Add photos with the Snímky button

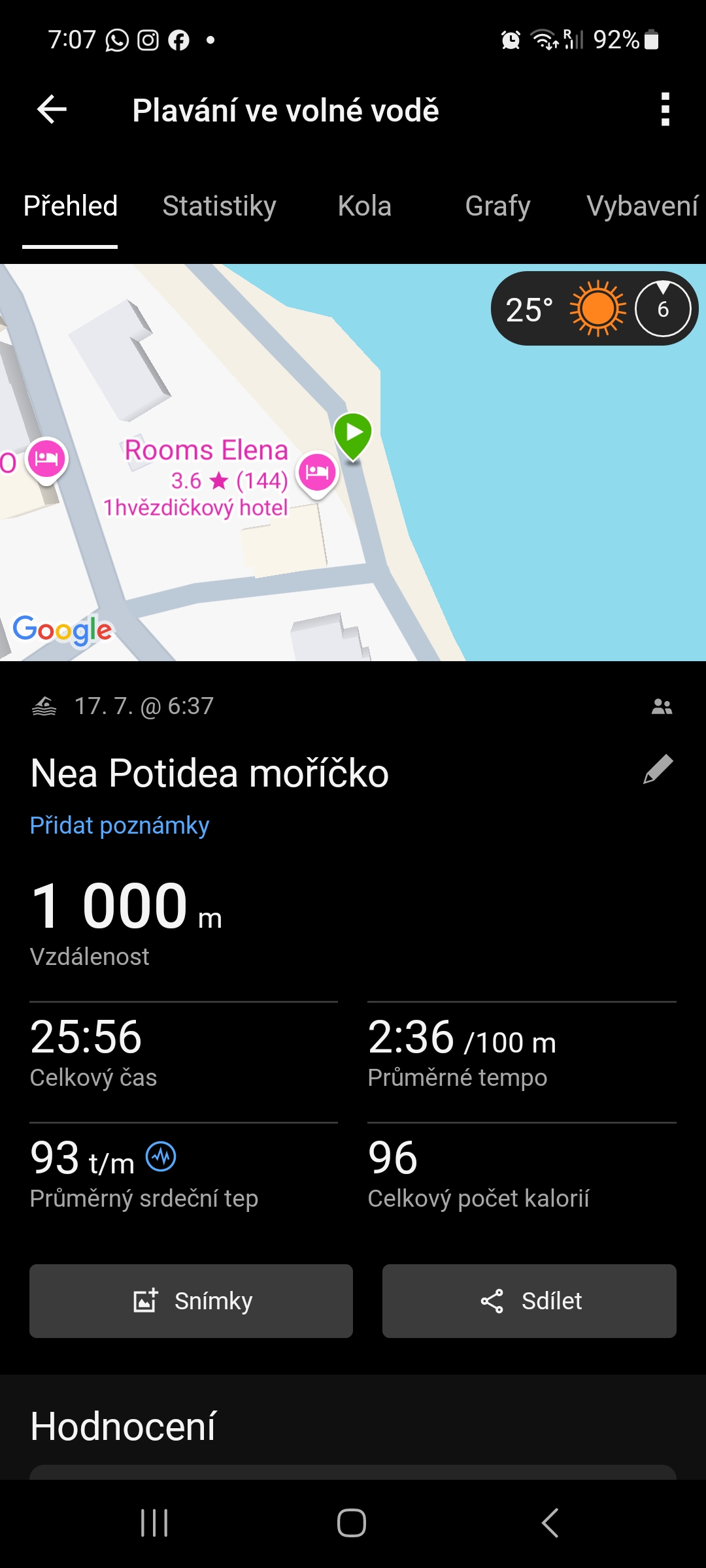tap(191, 1301)
